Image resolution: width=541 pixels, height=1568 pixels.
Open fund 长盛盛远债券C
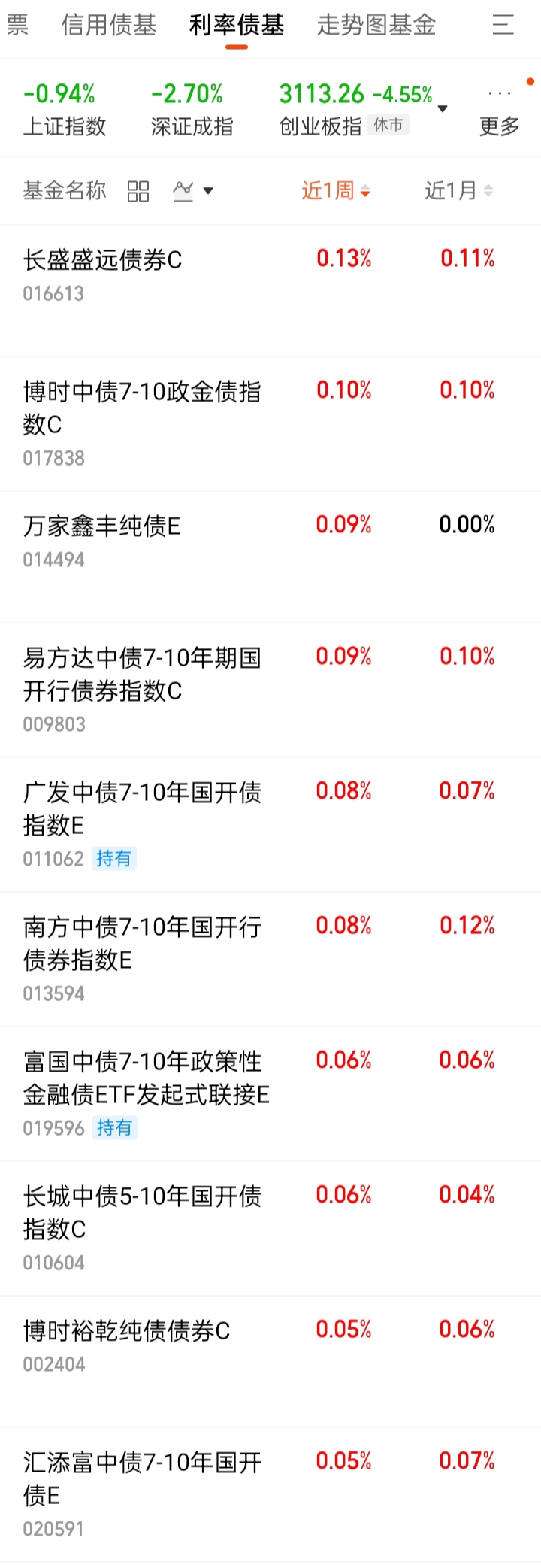coord(270,290)
